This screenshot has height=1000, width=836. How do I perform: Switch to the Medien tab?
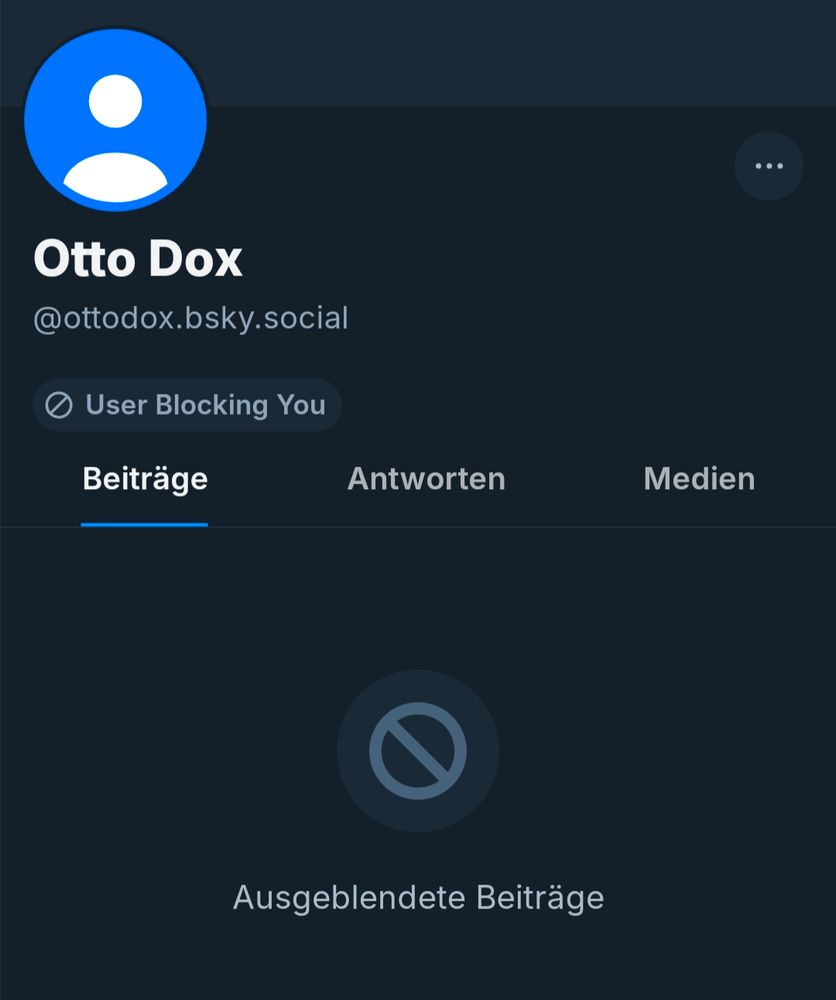pyautogui.click(x=699, y=479)
